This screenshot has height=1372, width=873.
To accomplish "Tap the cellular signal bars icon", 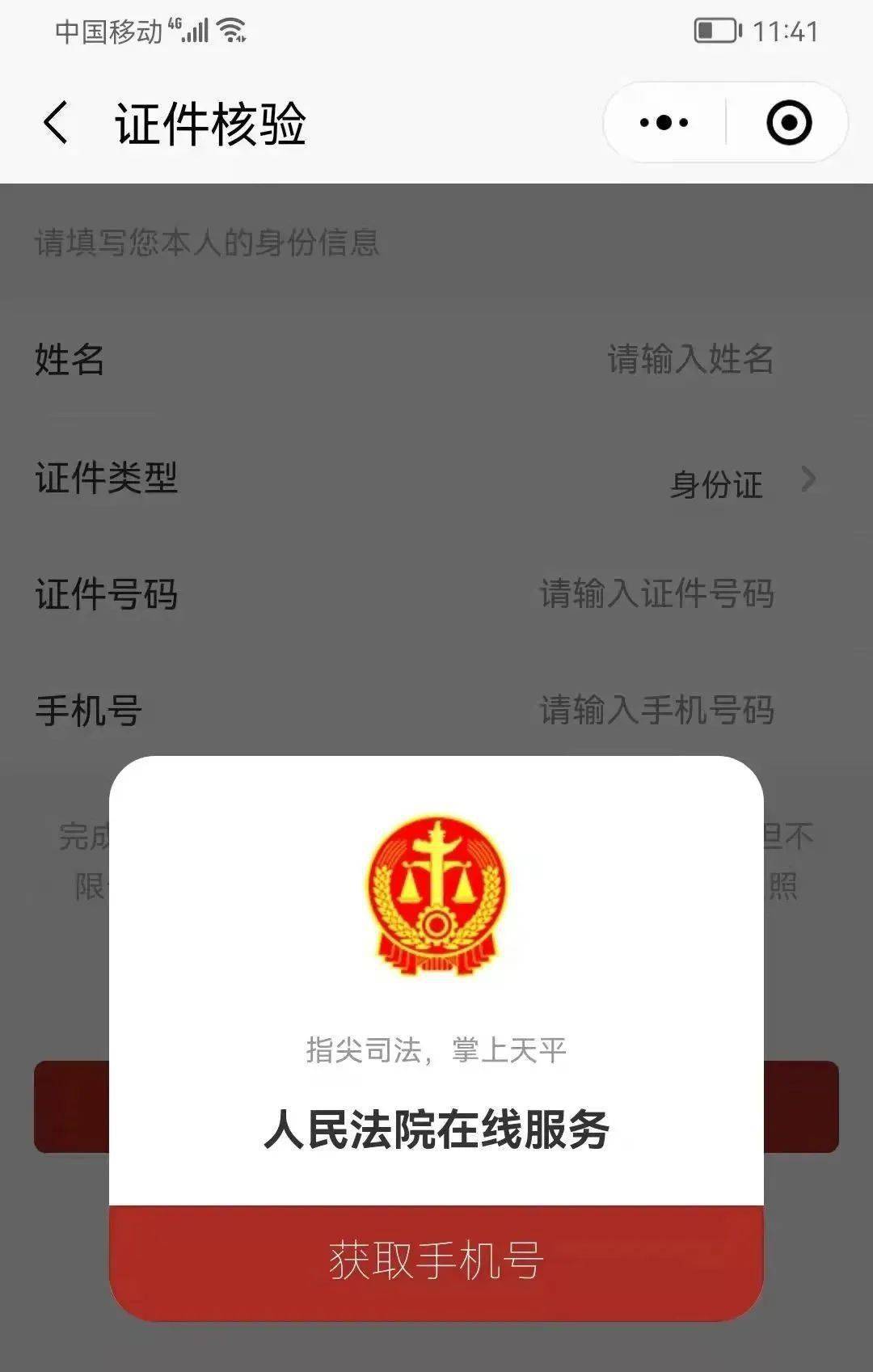I will [x=197, y=32].
